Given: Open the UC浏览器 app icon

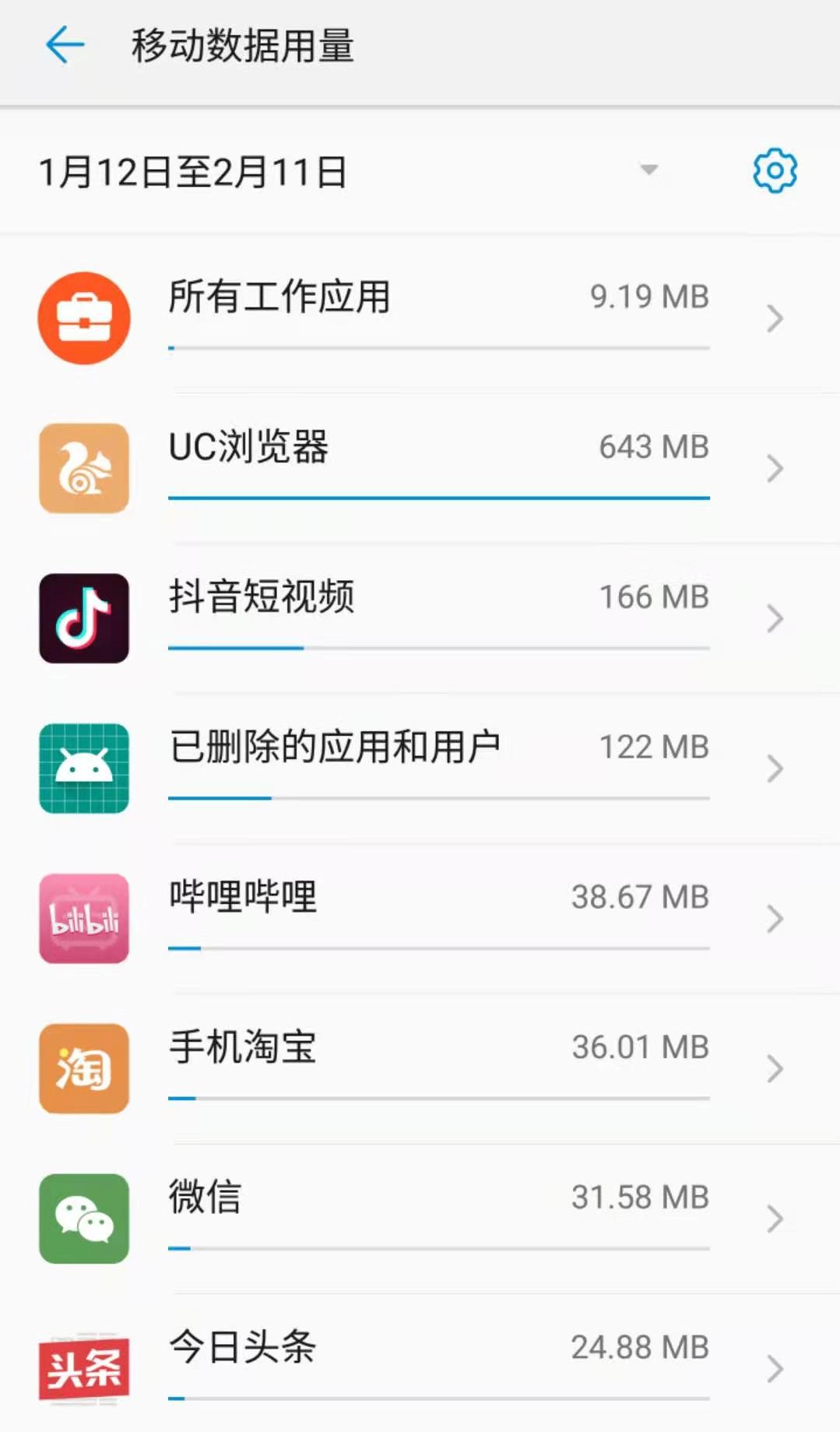Looking at the screenshot, I should 84,468.
